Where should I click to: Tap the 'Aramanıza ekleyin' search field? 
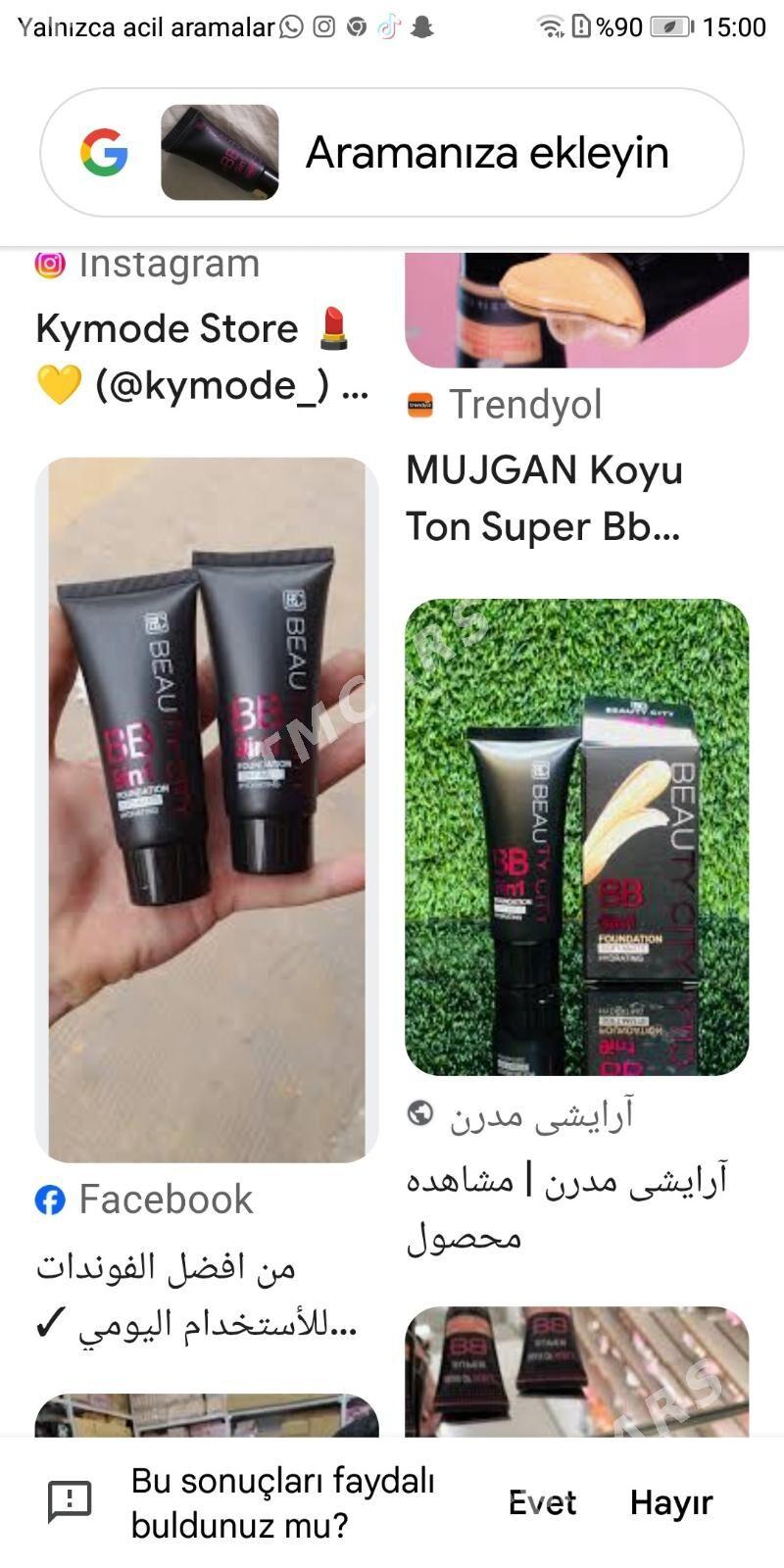[x=392, y=153]
